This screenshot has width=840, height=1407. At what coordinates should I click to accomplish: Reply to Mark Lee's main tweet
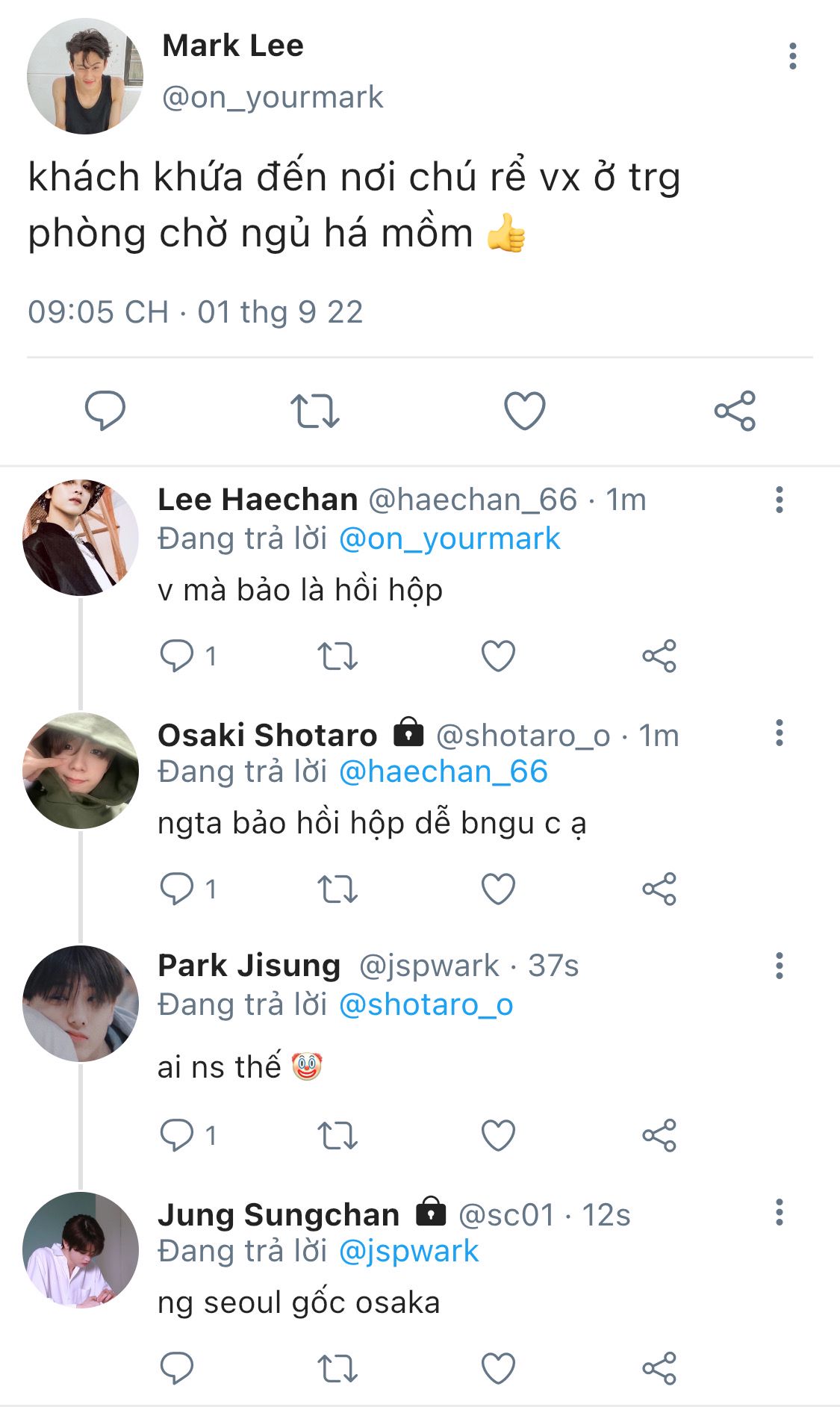click(x=105, y=410)
